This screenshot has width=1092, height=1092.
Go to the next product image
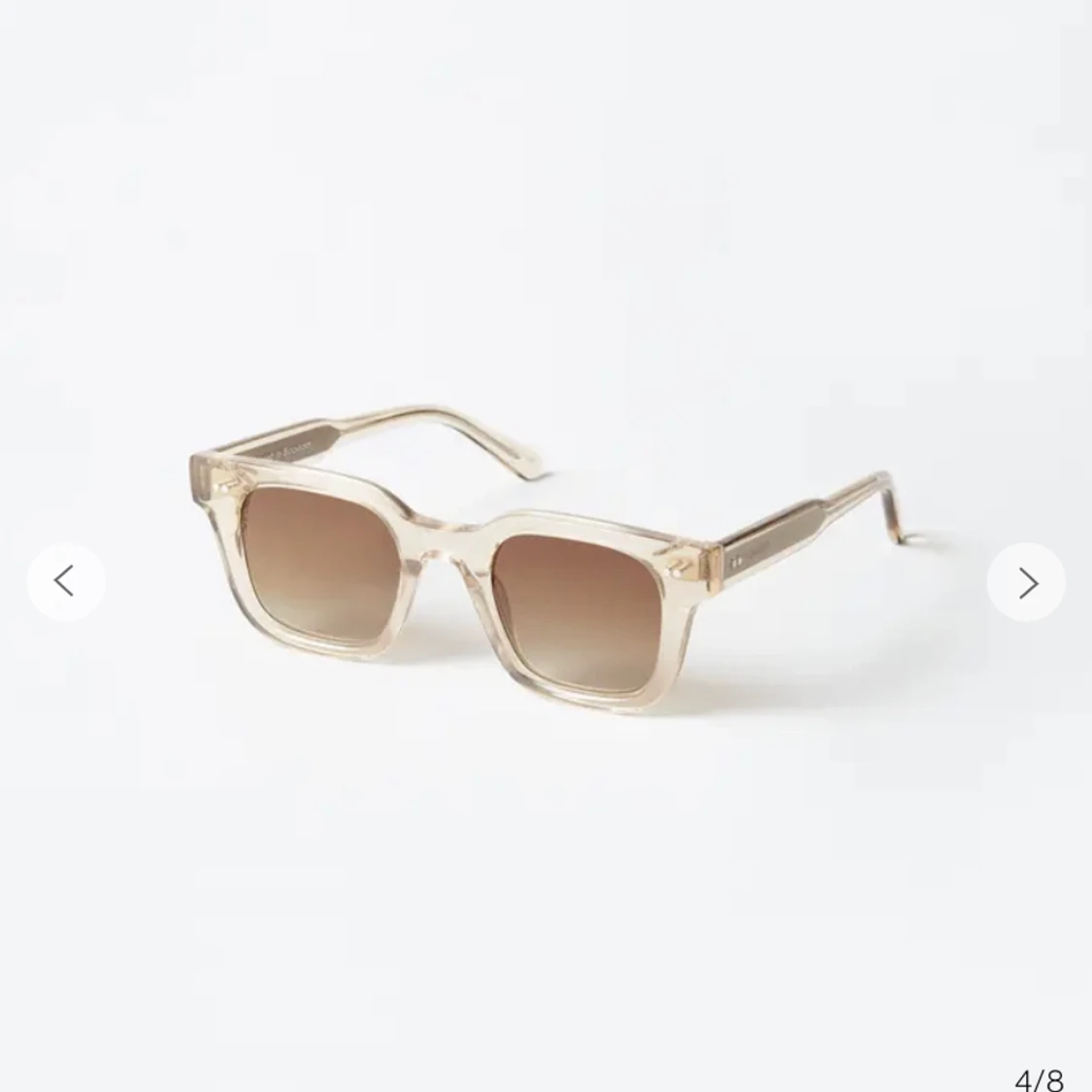1026,581
